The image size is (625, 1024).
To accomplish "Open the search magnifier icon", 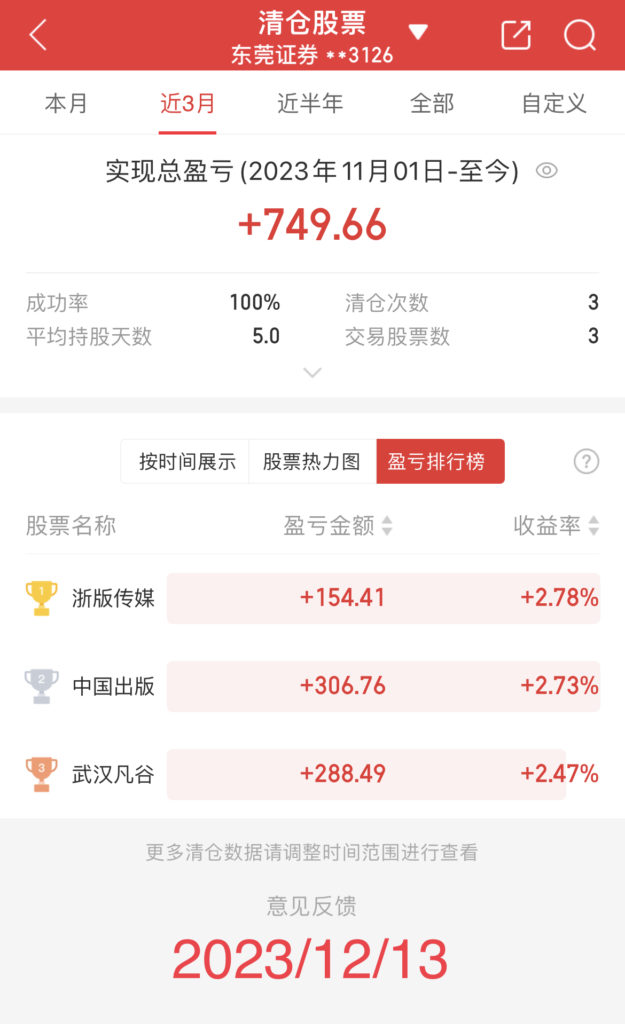I will [580, 35].
